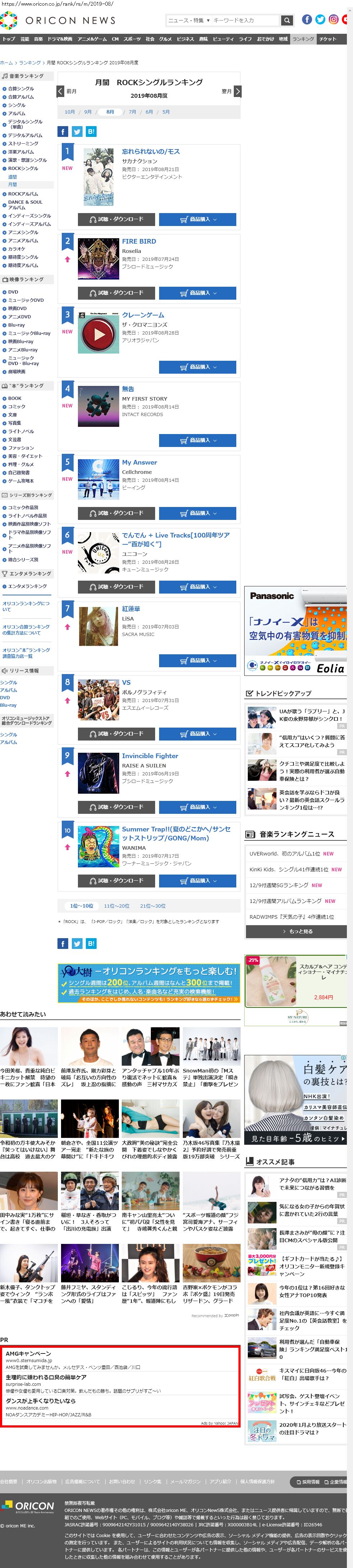Select the 7月 month tab
This screenshot has width=353, height=1568.
(132, 112)
